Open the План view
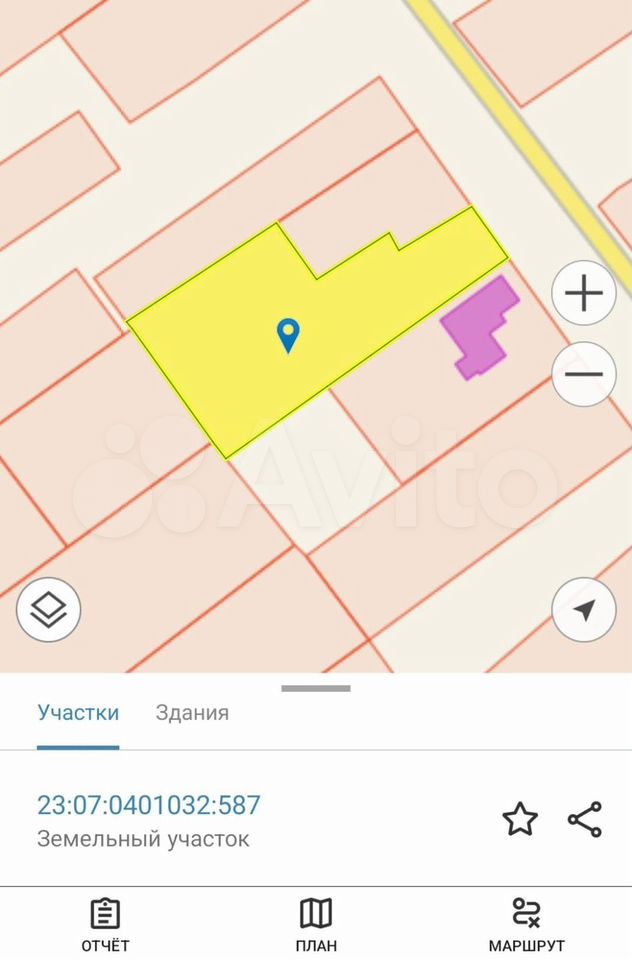This screenshot has height=960, width=632. point(316,925)
